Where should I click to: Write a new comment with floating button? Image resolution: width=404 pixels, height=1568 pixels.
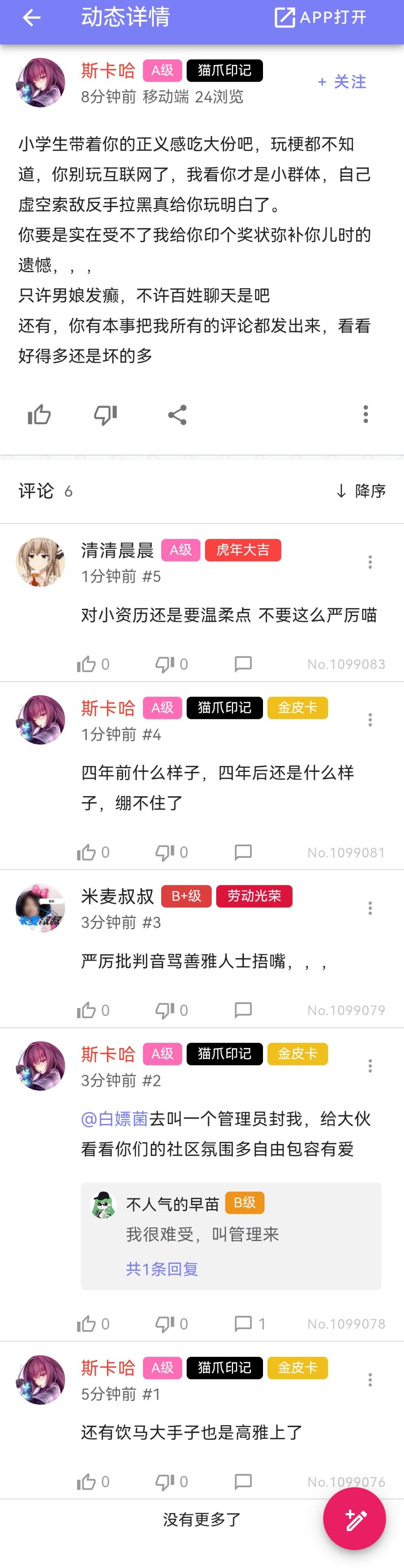pos(355,1520)
